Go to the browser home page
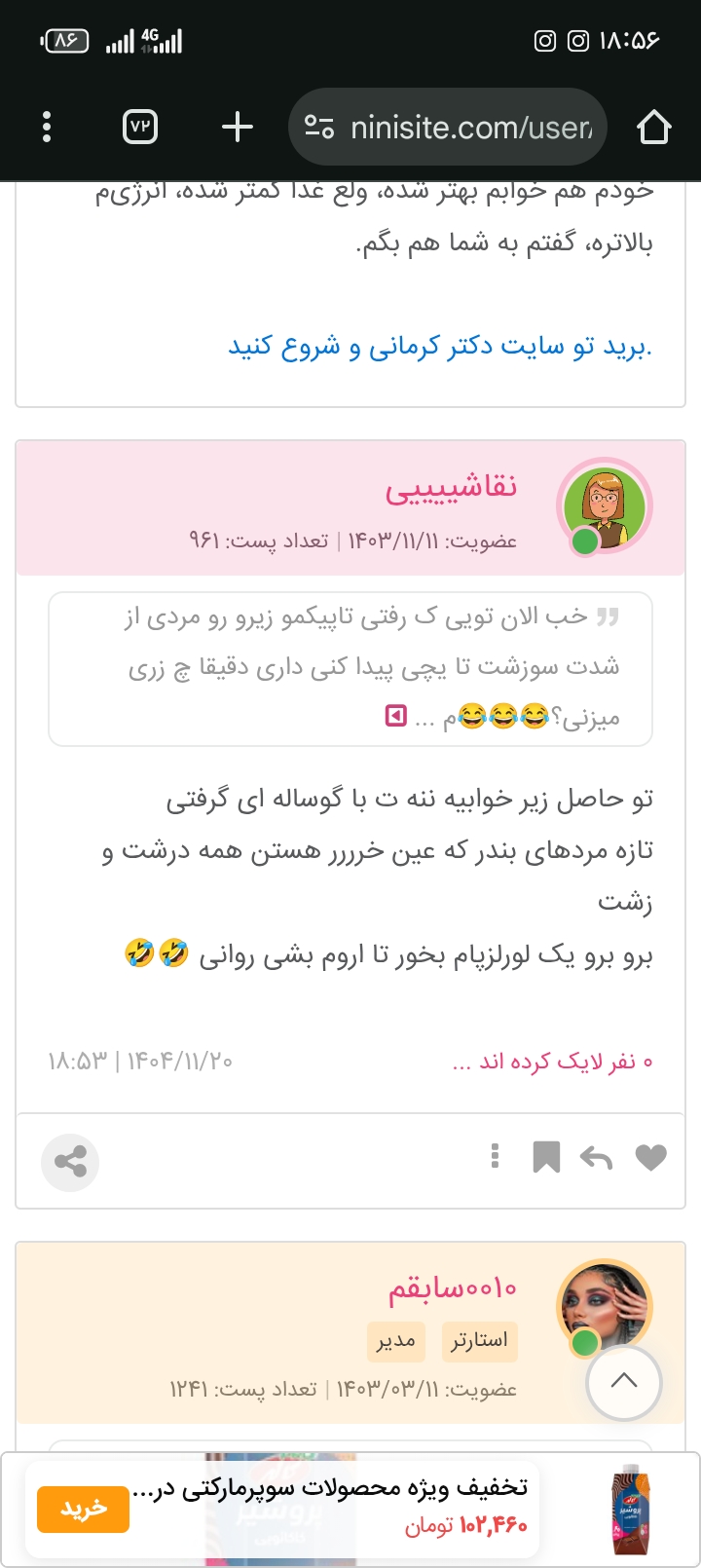701x1568 pixels. tap(653, 128)
